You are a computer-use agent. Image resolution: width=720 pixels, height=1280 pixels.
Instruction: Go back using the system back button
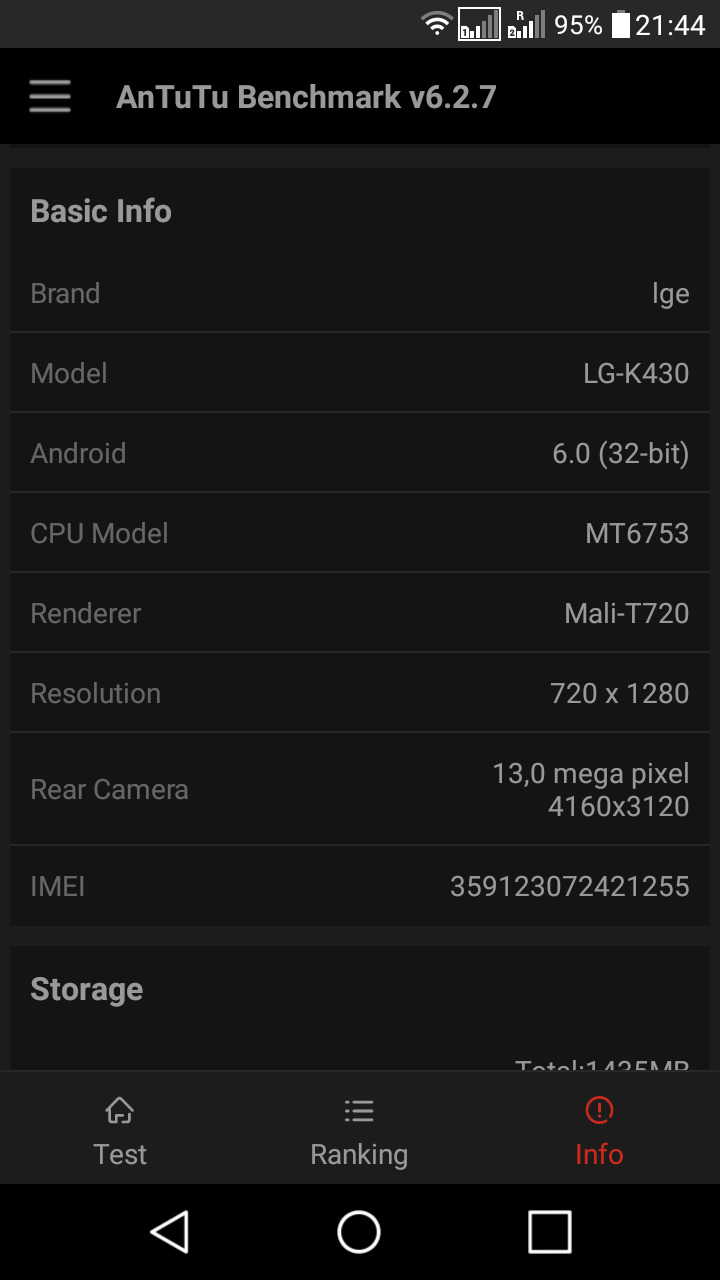click(170, 1232)
